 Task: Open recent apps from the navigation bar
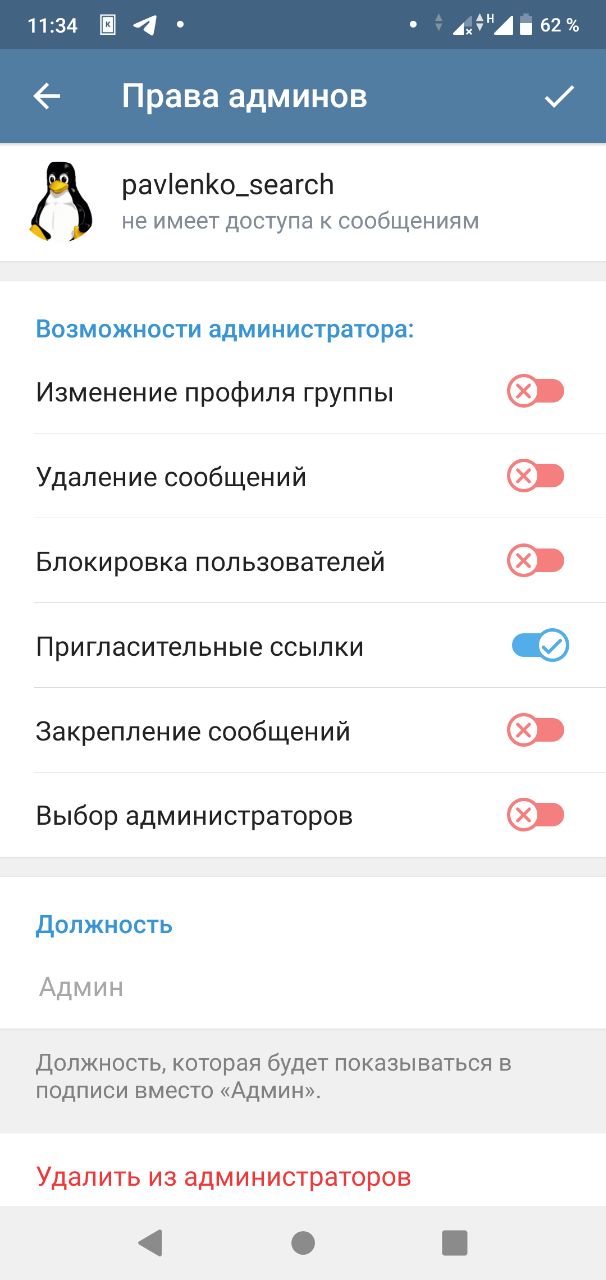[x=455, y=1243]
